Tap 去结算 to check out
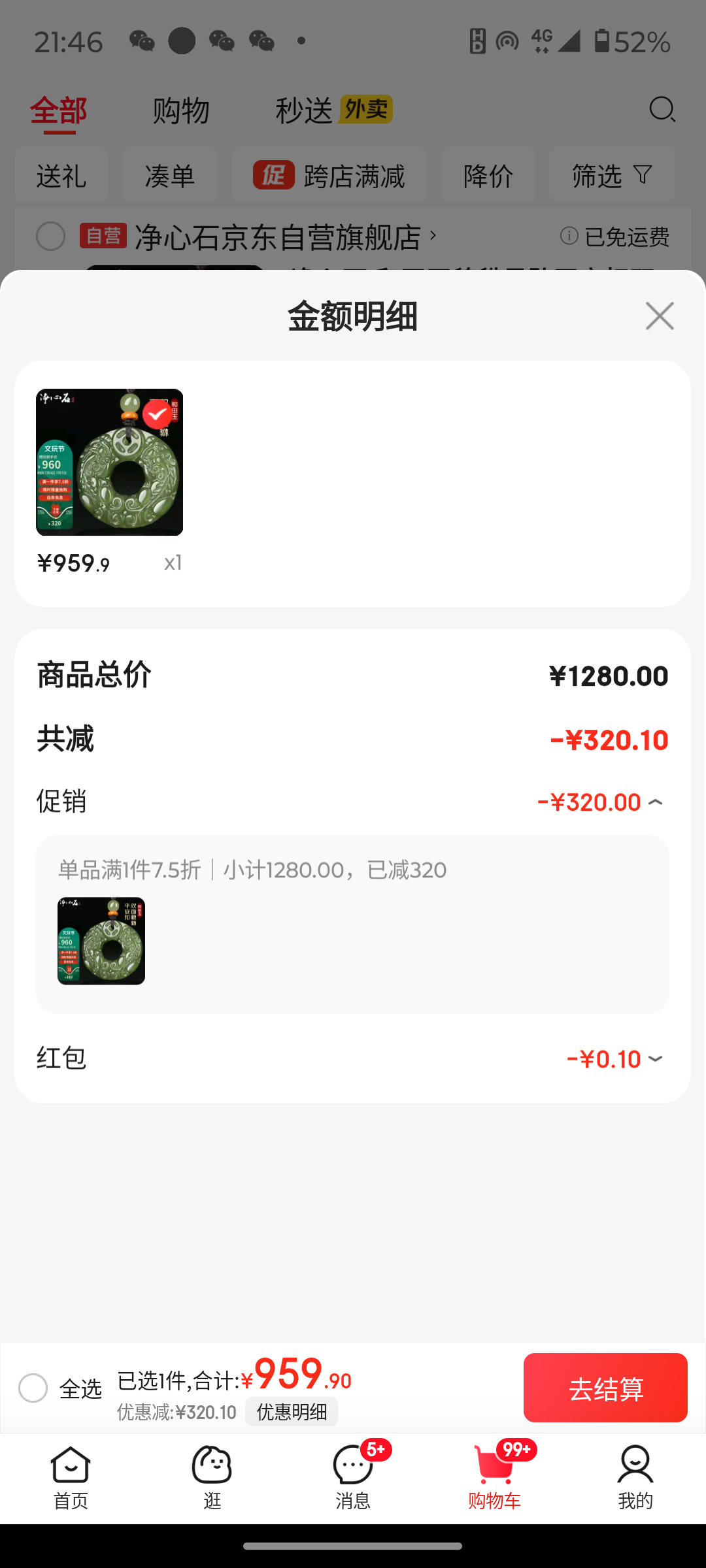 [x=605, y=1388]
